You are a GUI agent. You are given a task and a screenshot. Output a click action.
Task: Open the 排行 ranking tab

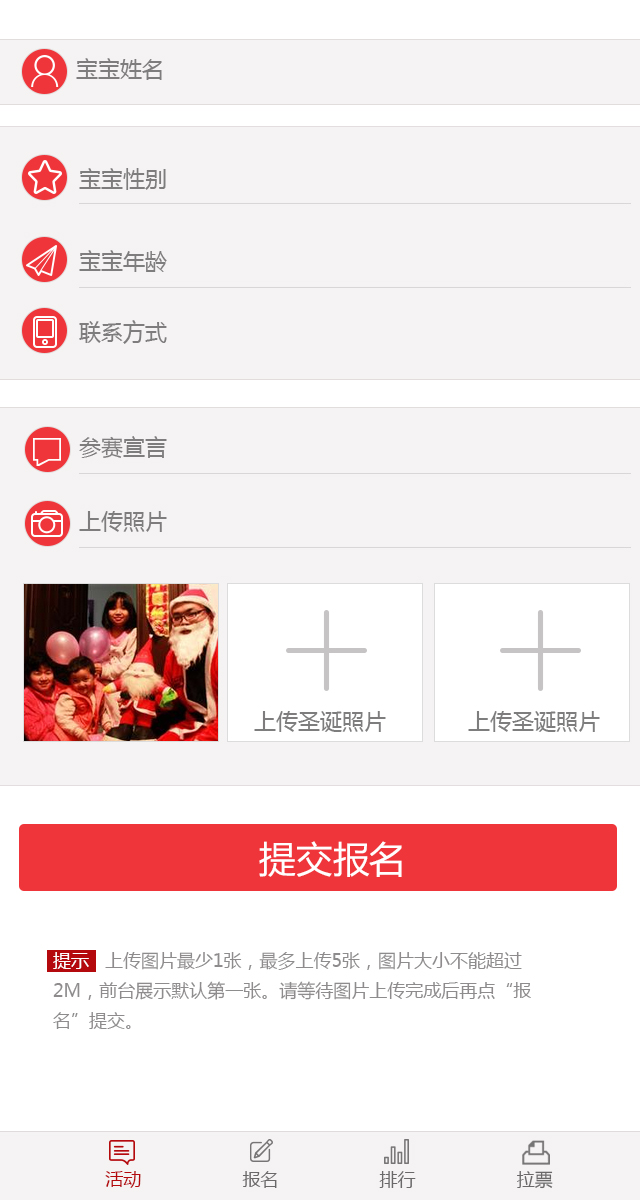(x=397, y=1165)
